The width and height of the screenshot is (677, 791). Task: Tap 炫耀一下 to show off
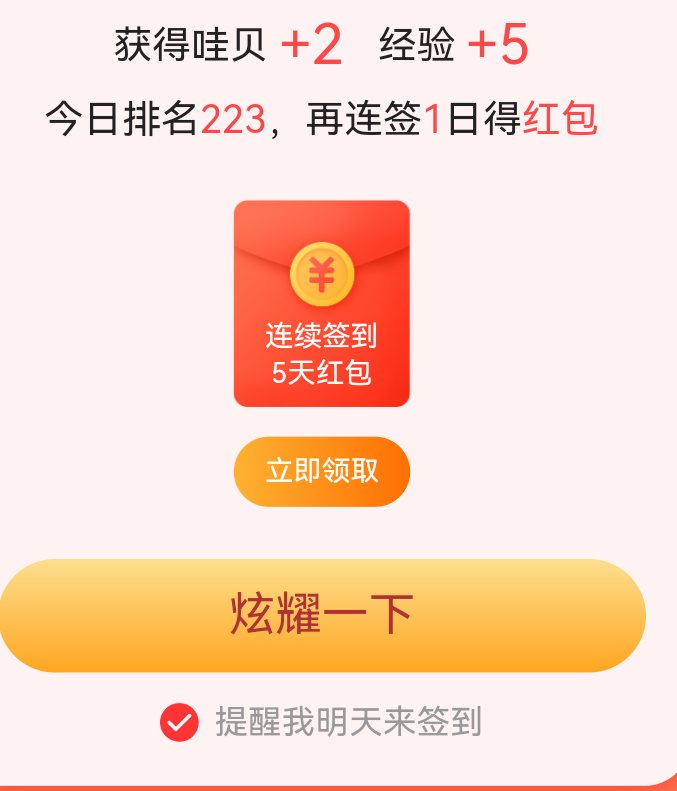321,615
